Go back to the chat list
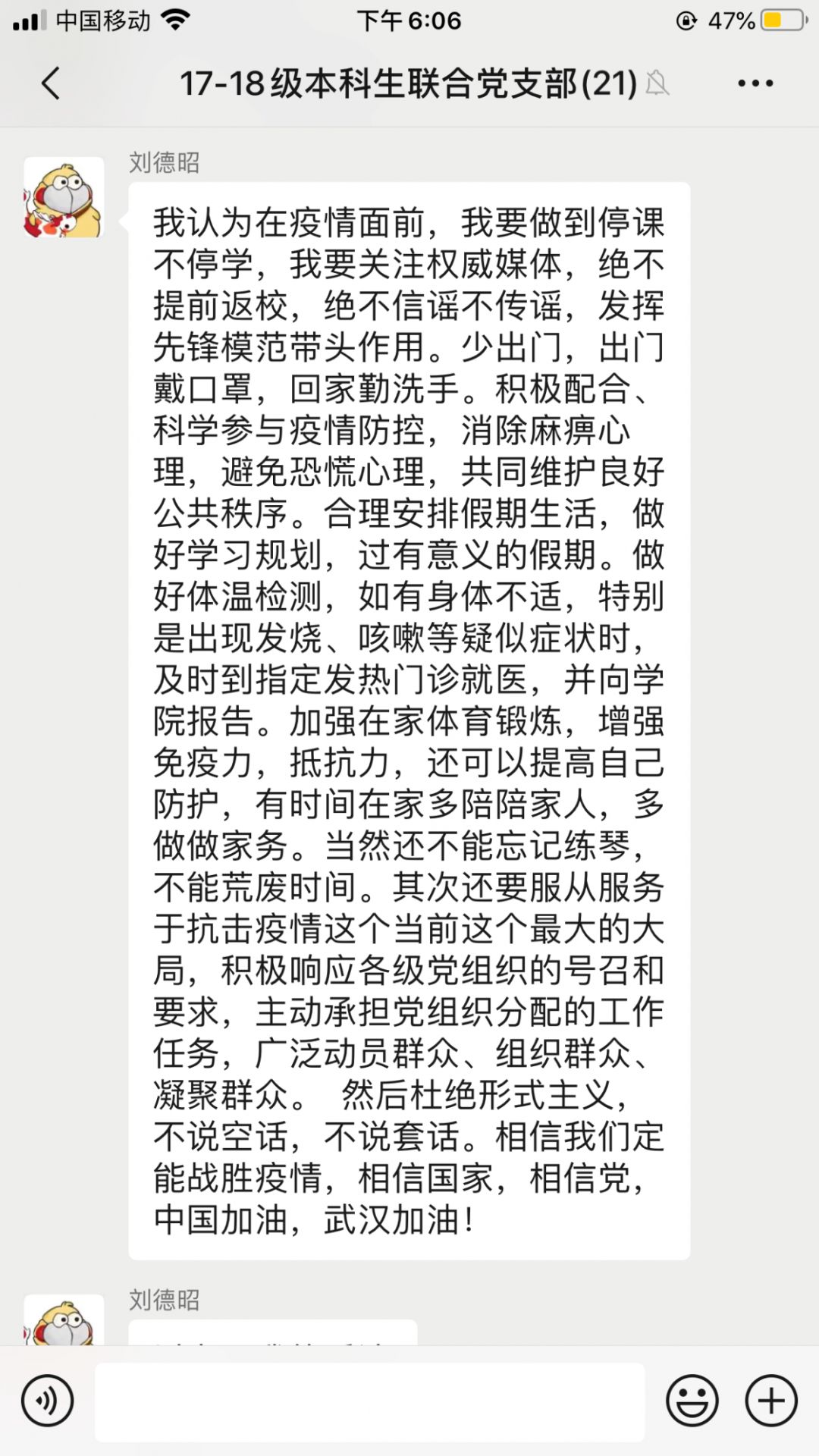 (51, 83)
